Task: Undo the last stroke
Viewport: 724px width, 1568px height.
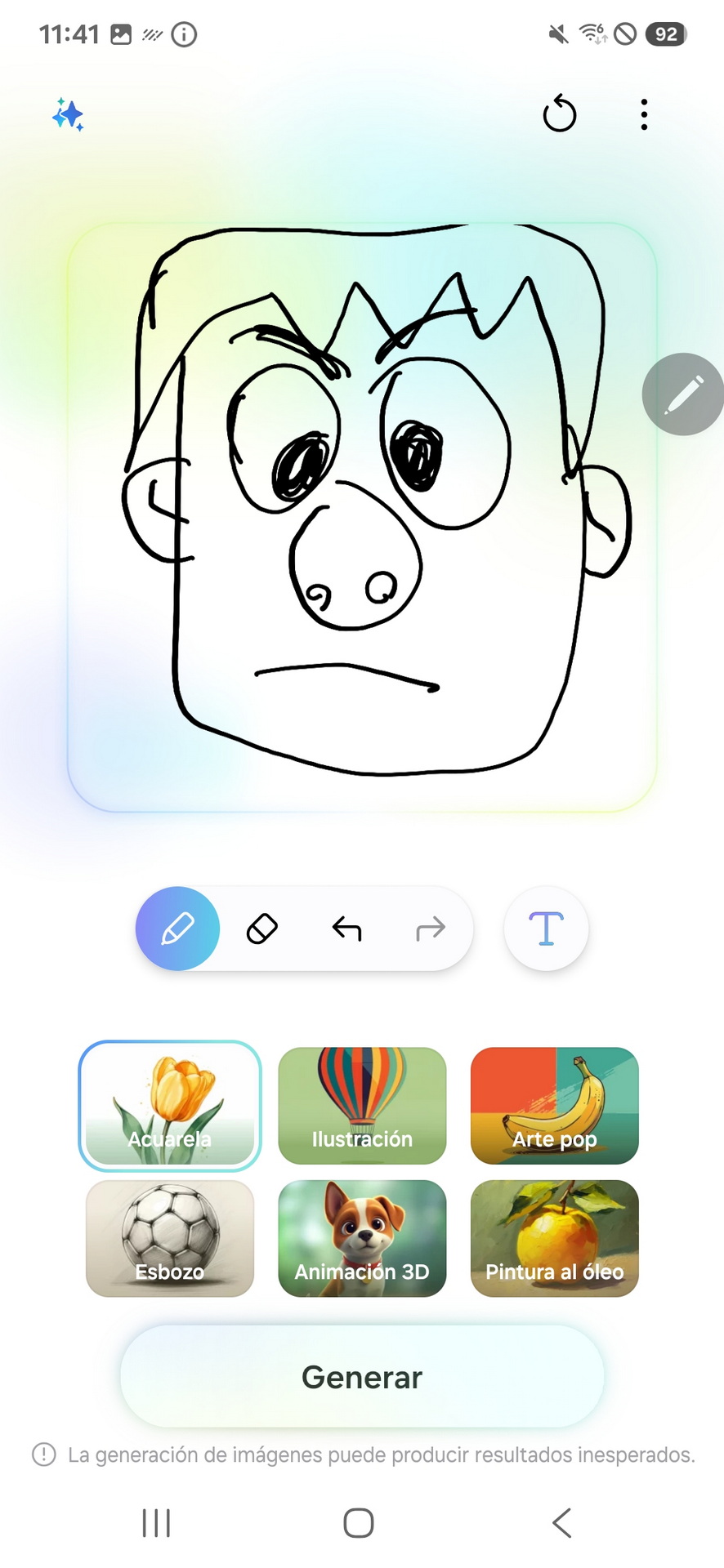Action: click(x=346, y=929)
